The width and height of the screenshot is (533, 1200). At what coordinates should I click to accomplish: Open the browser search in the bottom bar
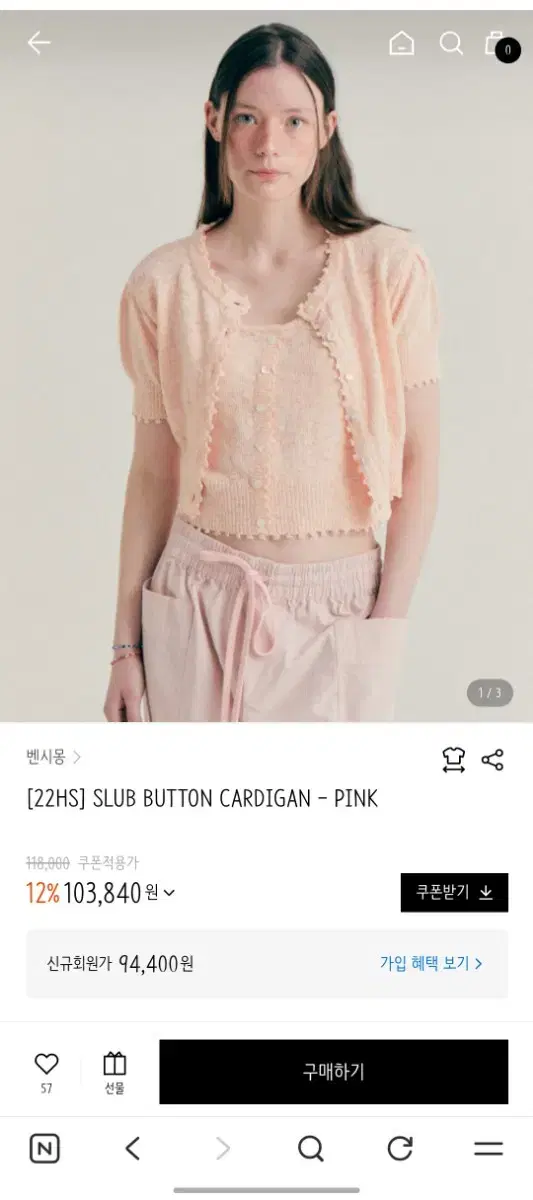pos(311,1149)
